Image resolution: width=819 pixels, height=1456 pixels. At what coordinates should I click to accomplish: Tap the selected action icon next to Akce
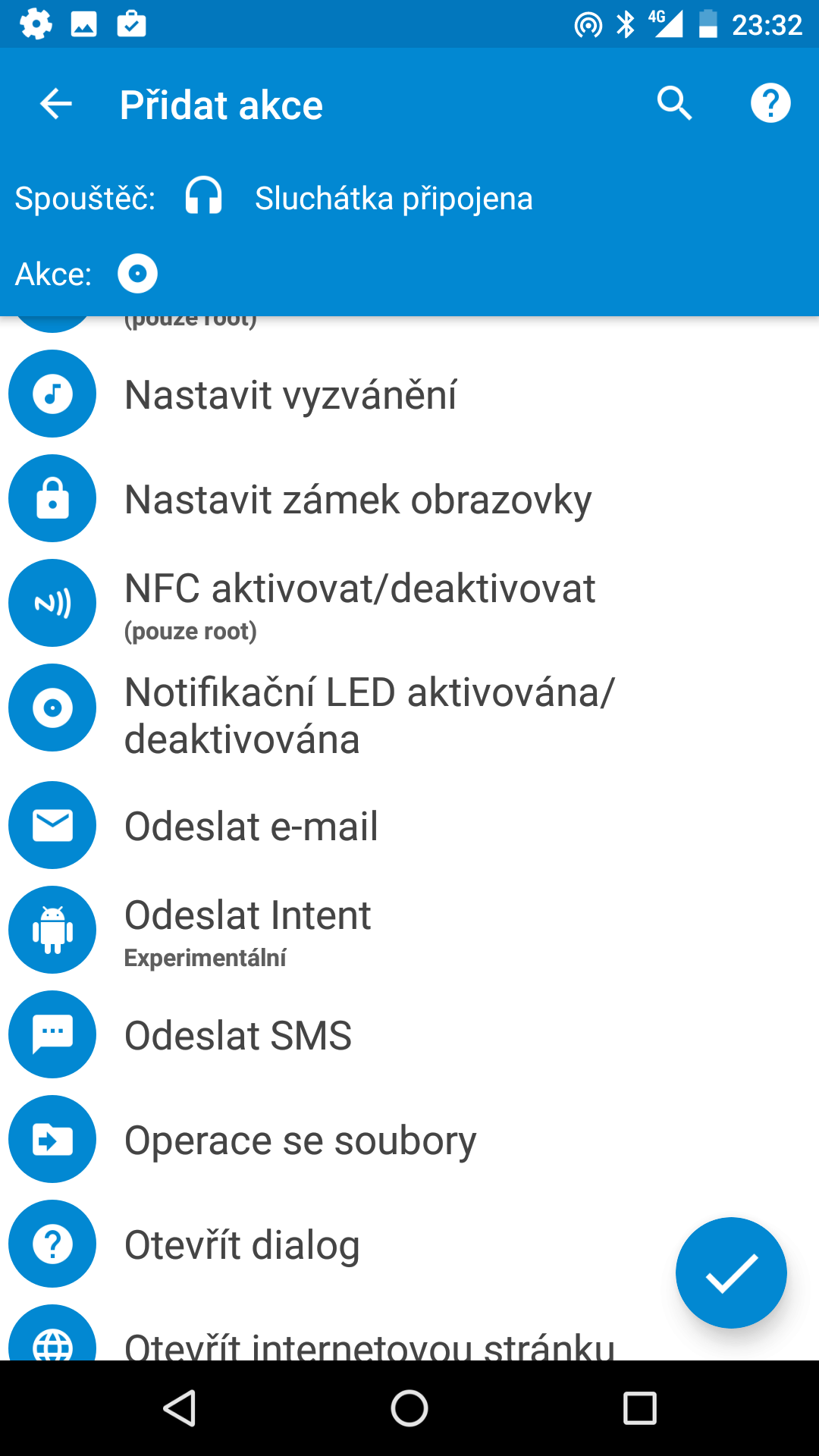pyautogui.click(x=137, y=274)
